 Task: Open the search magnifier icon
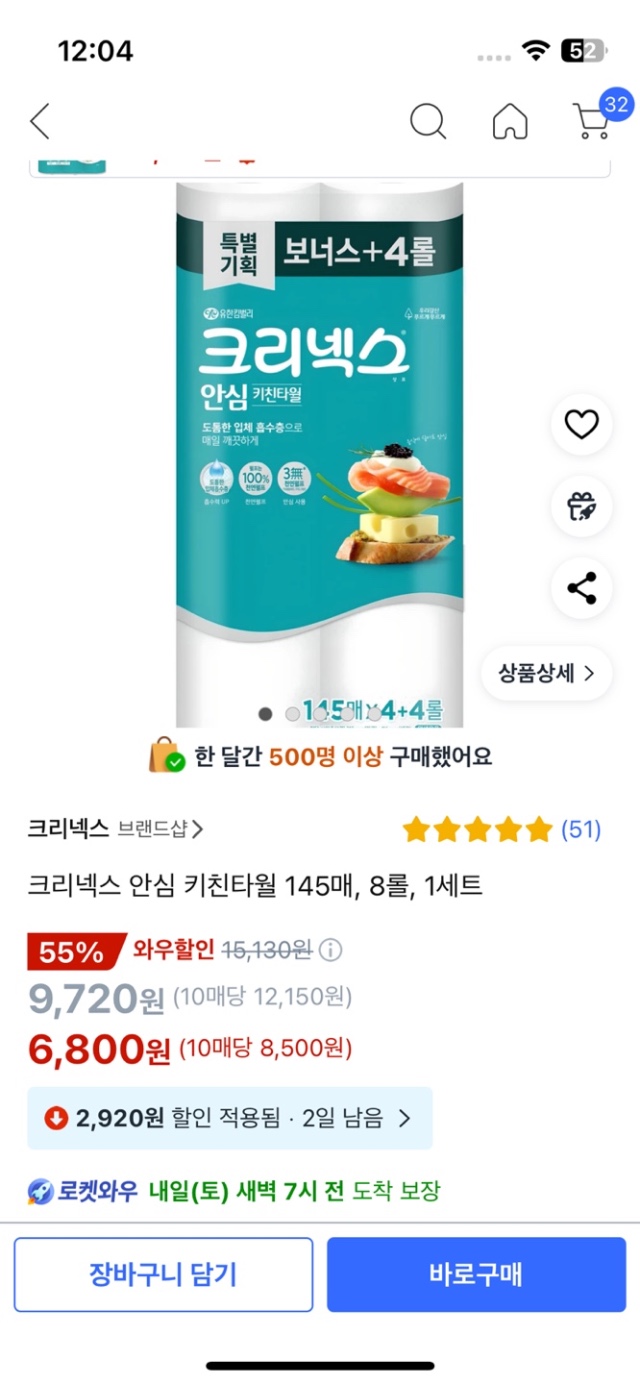tap(428, 121)
